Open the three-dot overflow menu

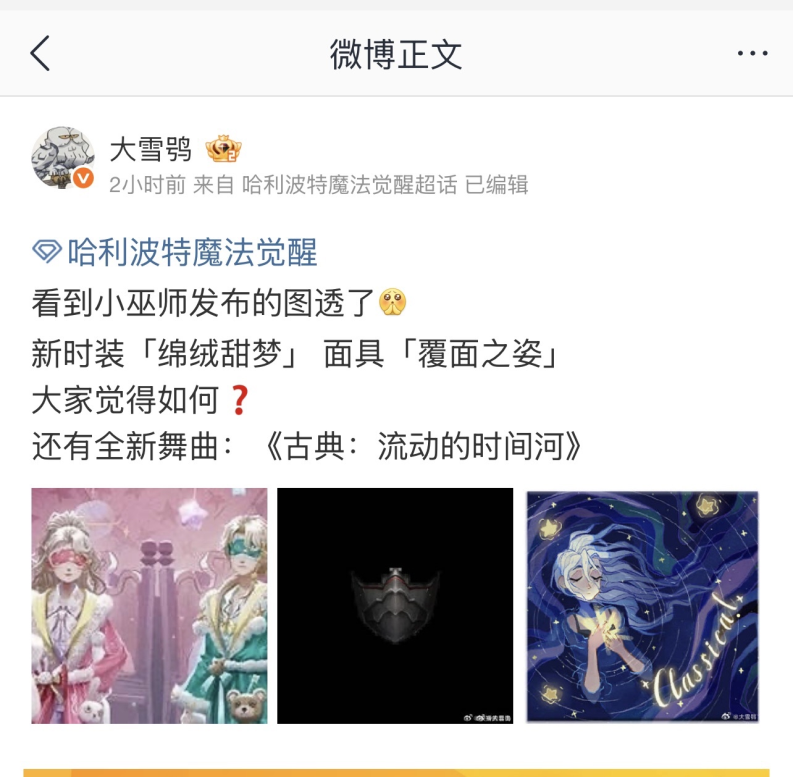pyautogui.click(x=752, y=53)
